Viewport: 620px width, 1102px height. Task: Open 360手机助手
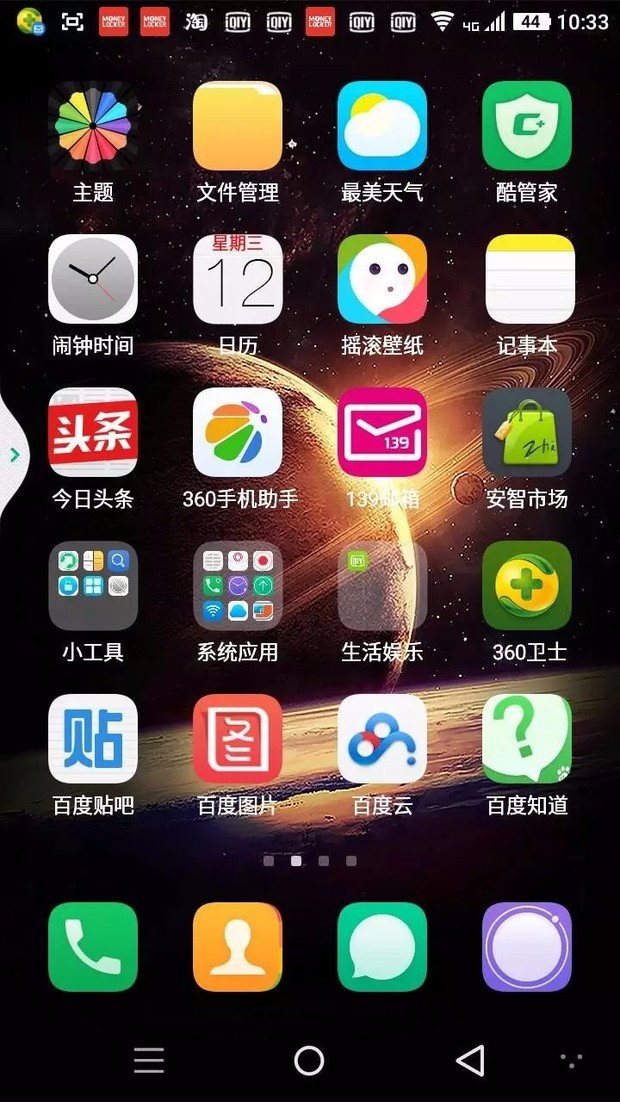point(237,432)
